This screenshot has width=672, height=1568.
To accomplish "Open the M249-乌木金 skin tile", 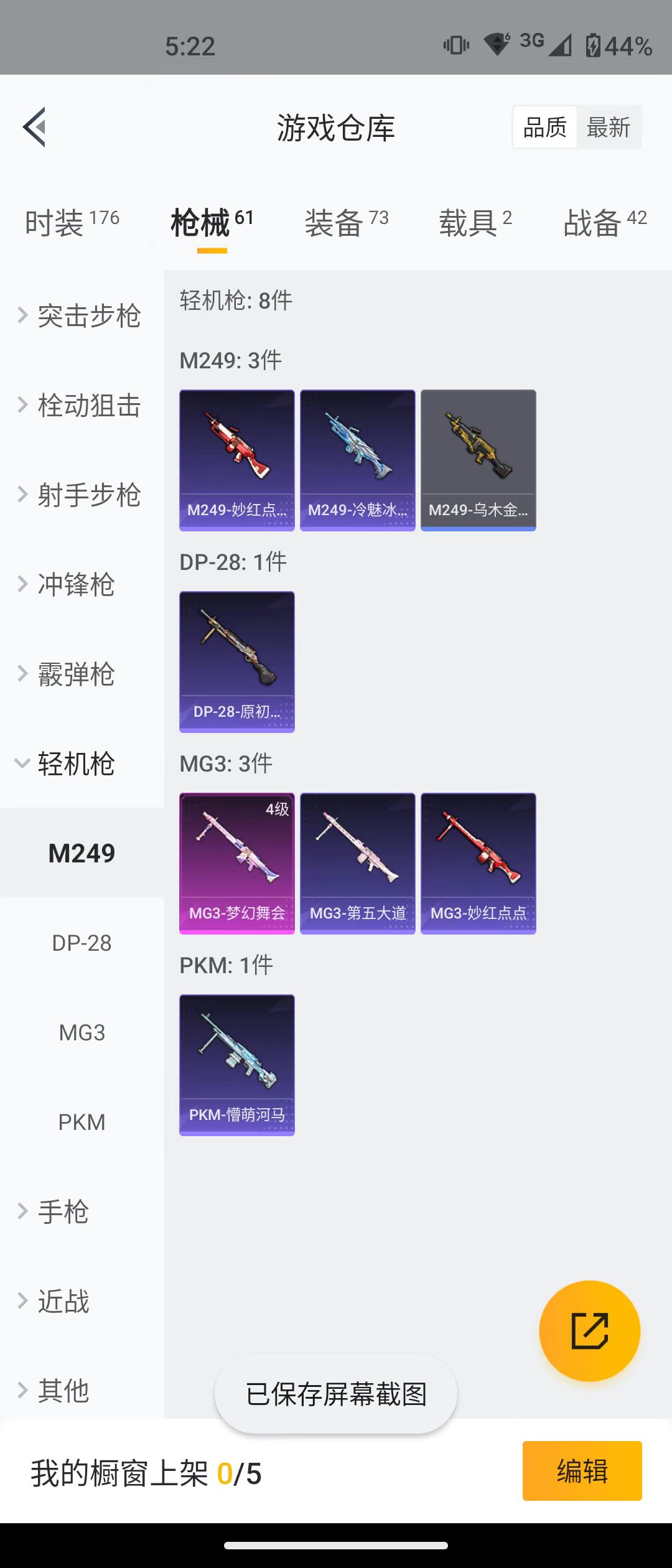I will tap(478, 460).
